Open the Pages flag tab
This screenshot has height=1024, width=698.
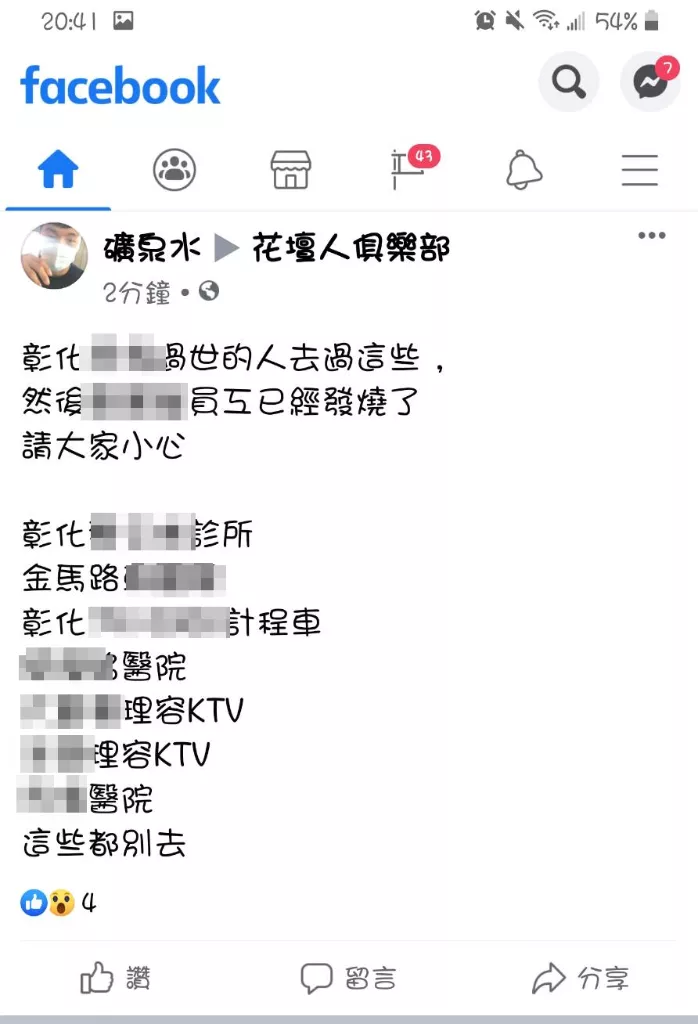[408, 169]
